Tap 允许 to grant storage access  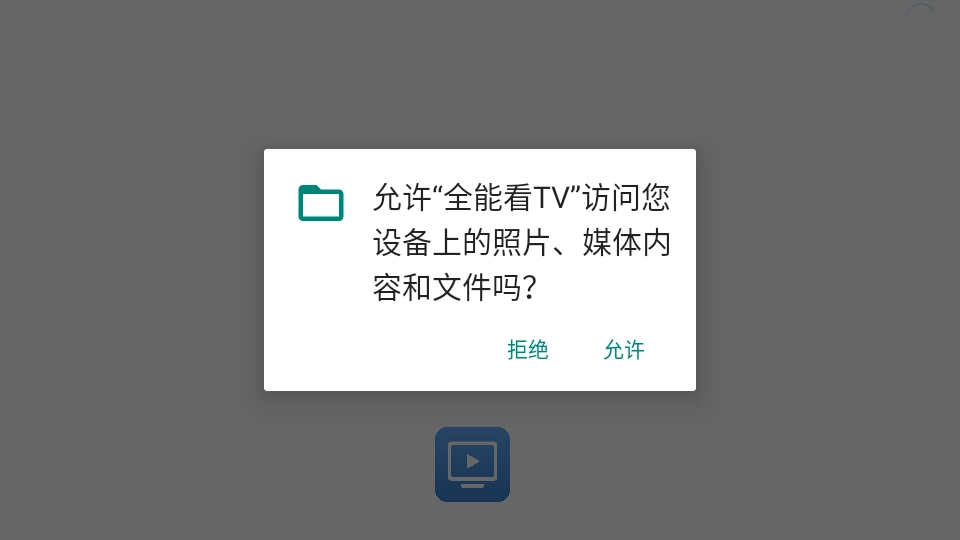(624, 350)
